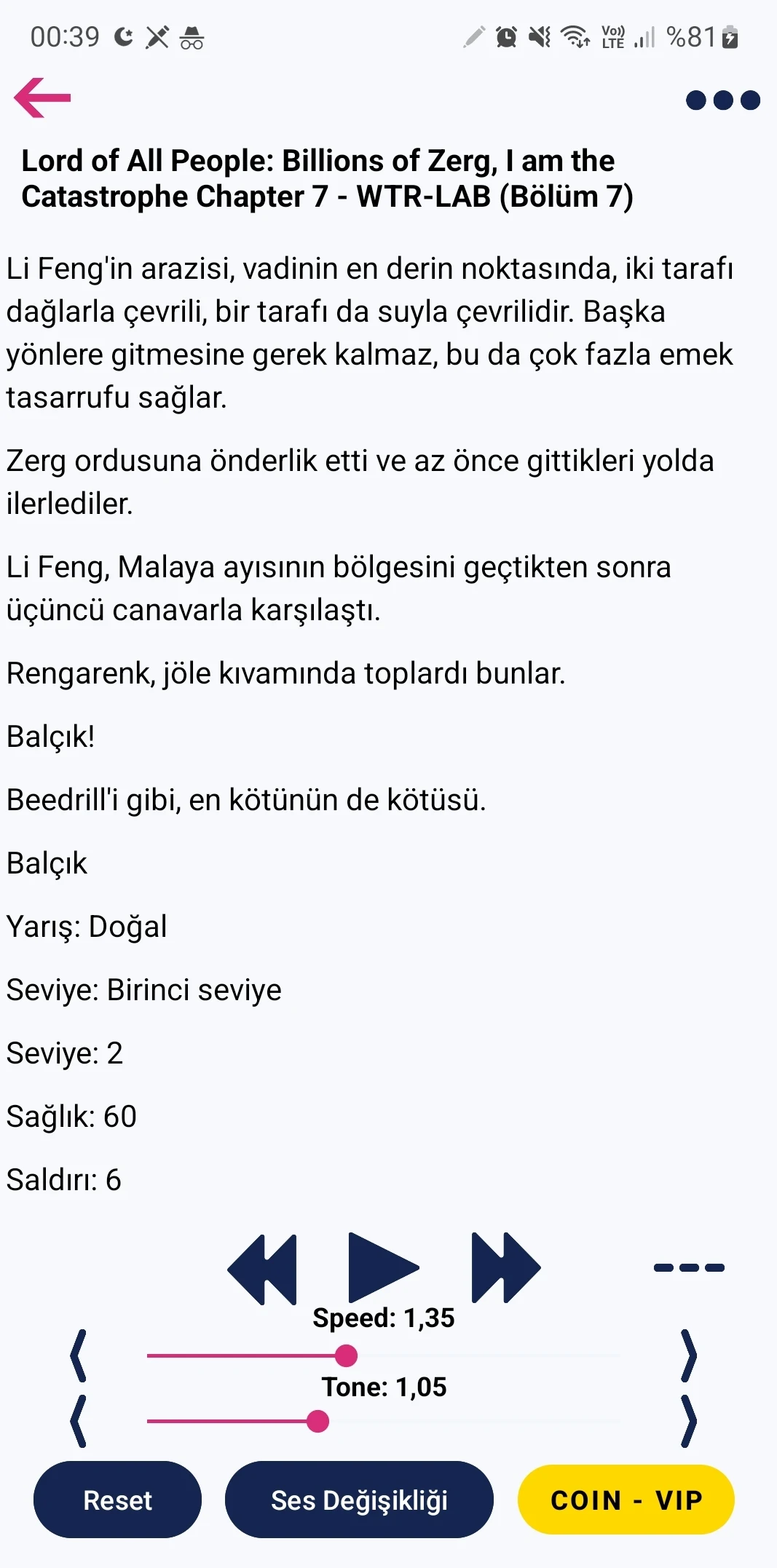Open Ses Değişikliği voice options
Viewport: 777px width, 1568px height.
point(361,1500)
